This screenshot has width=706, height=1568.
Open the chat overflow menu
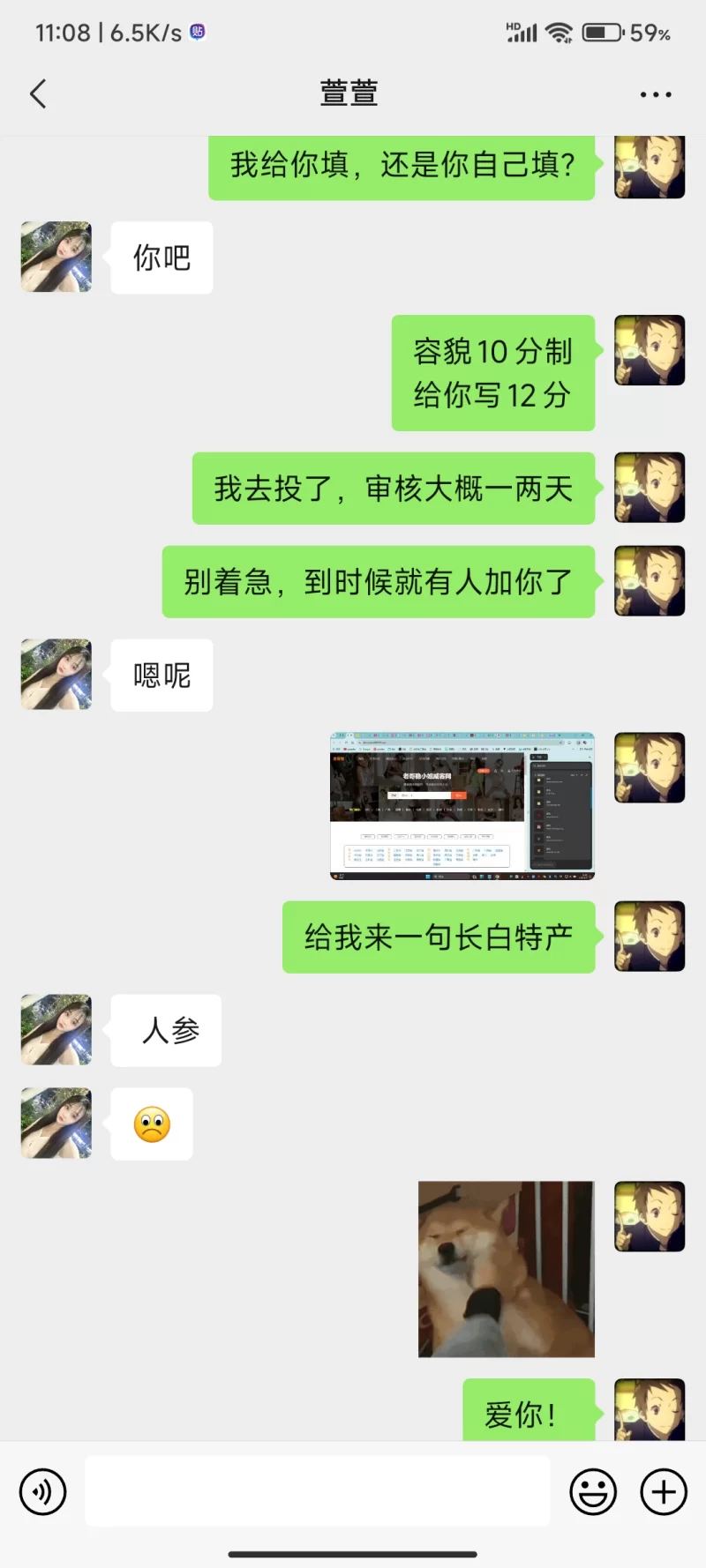(655, 94)
